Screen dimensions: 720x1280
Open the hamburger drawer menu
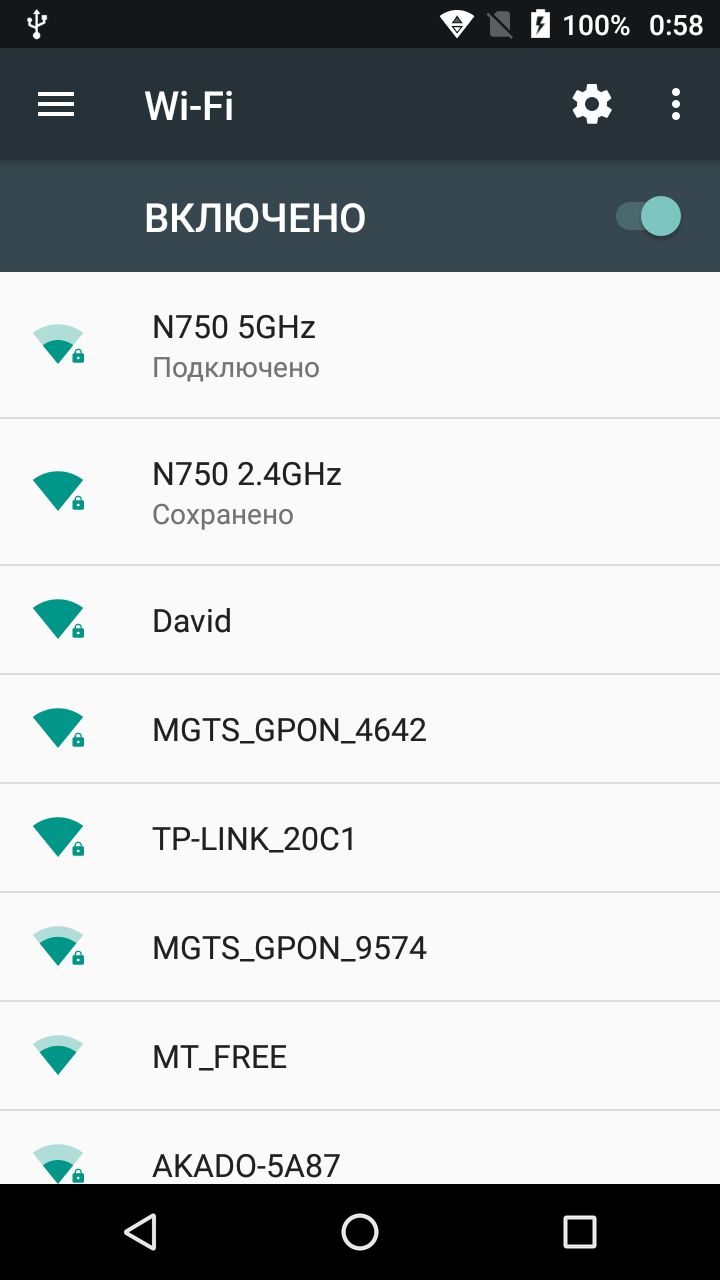56,104
